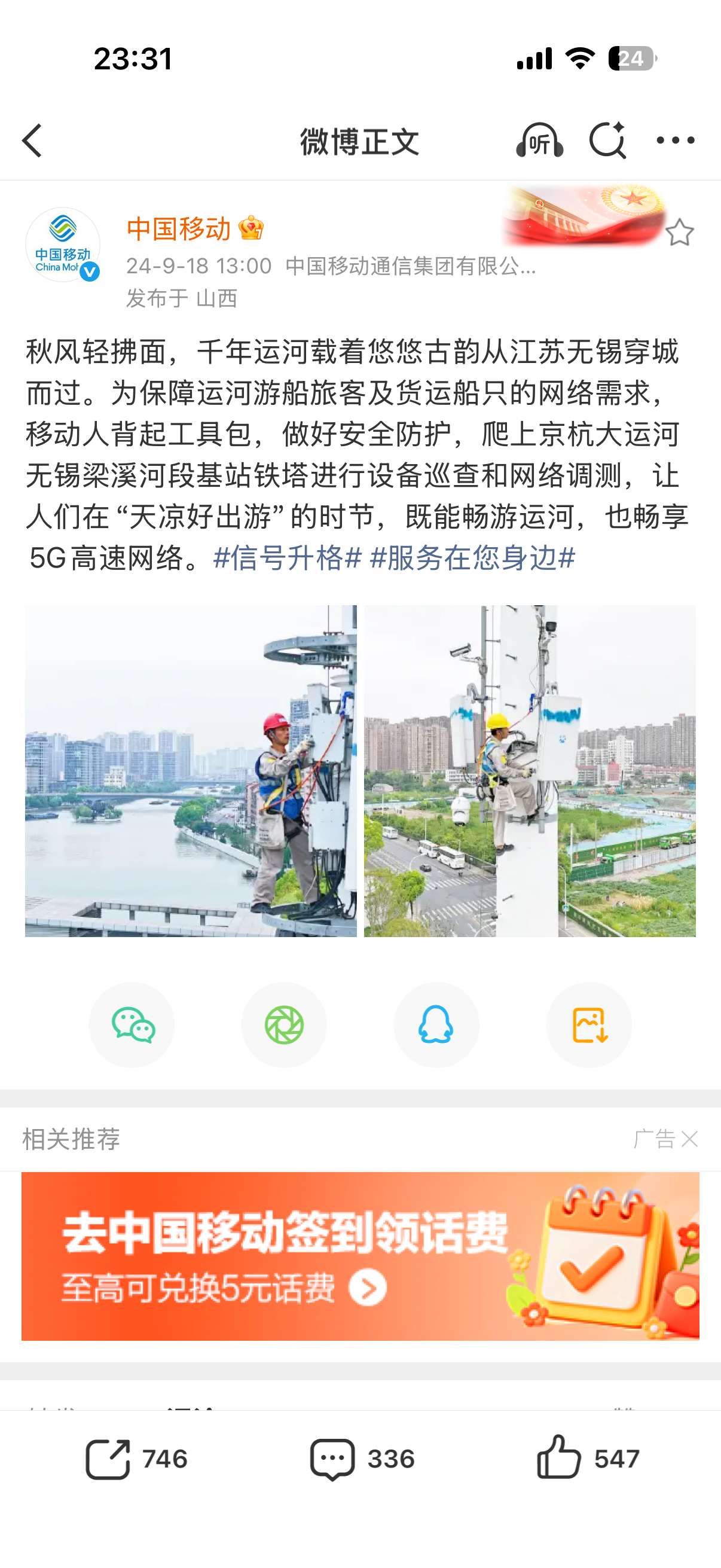
Task: View the photo of the yellow-helmet worker
Action: click(529, 771)
